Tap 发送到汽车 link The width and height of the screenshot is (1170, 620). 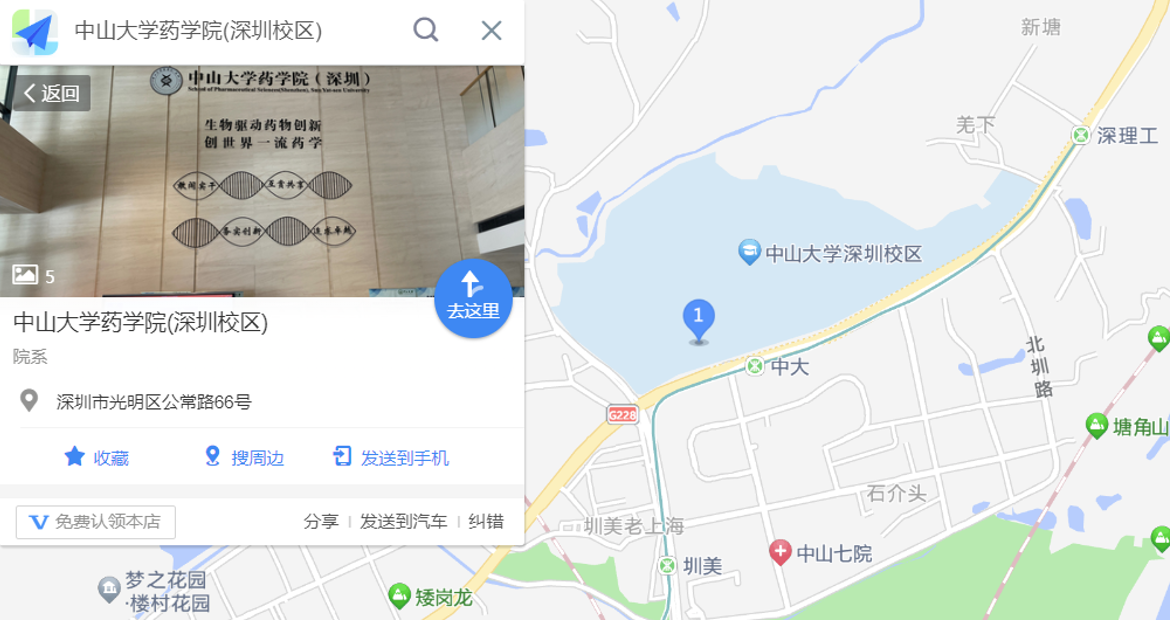pyautogui.click(x=404, y=521)
